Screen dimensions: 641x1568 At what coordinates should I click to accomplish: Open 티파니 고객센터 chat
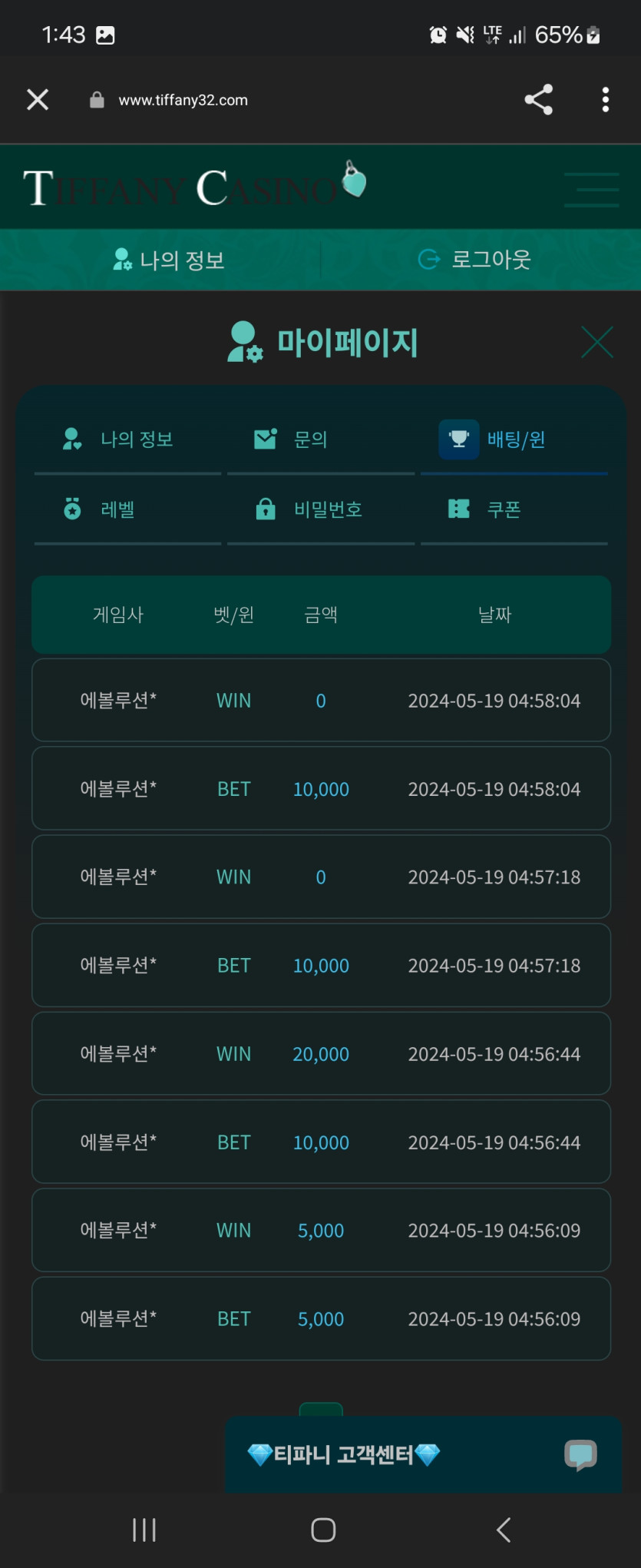click(423, 1454)
